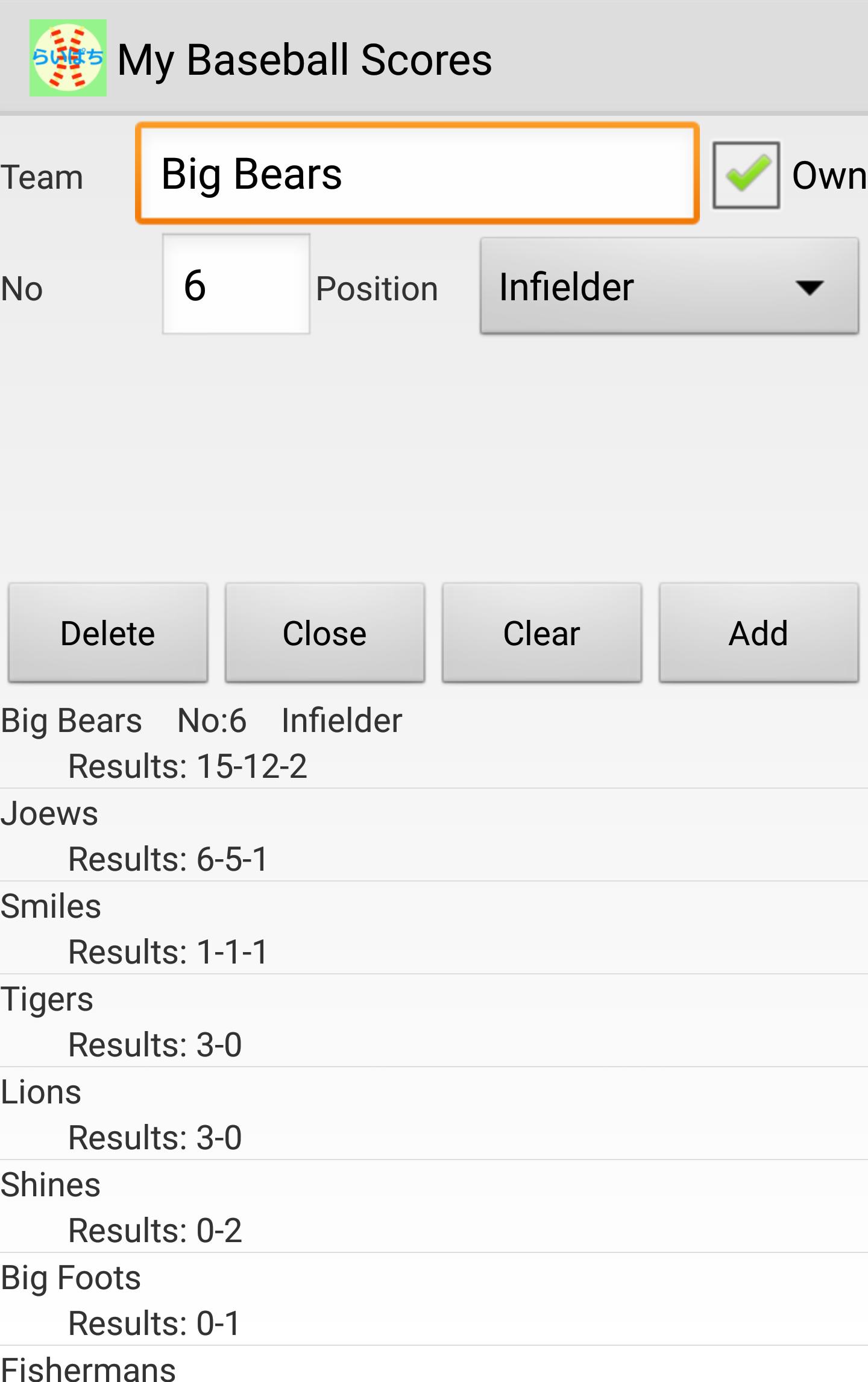Add the team with Add button

click(x=758, y=633)
